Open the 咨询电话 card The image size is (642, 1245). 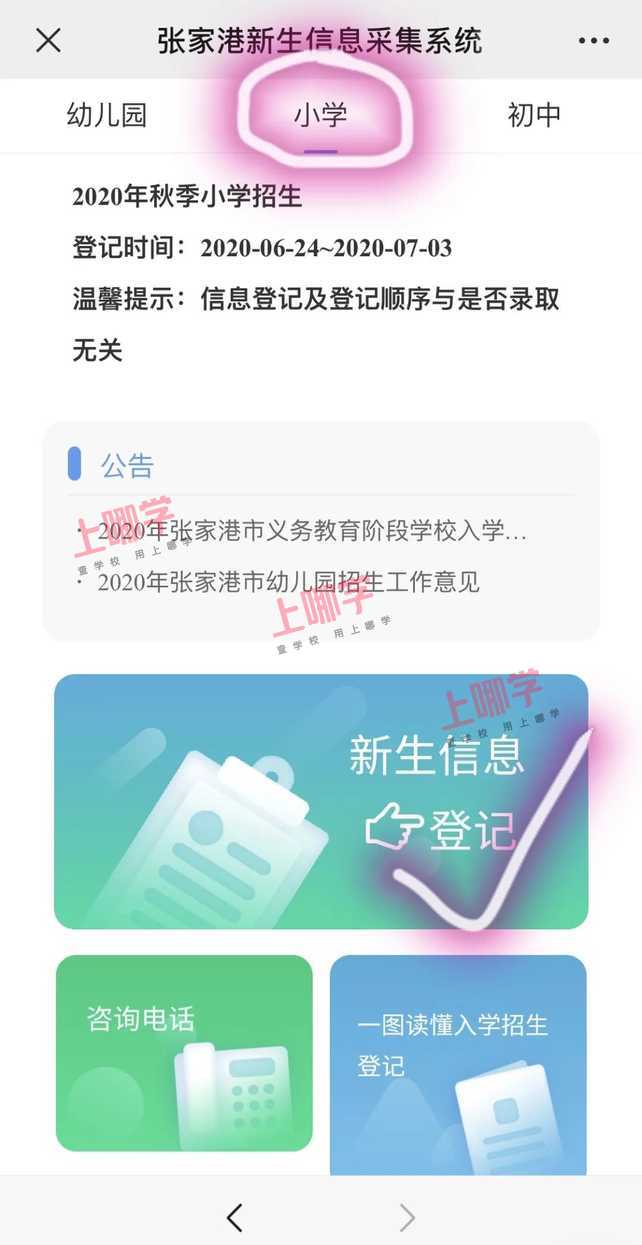pos(184,1052)
